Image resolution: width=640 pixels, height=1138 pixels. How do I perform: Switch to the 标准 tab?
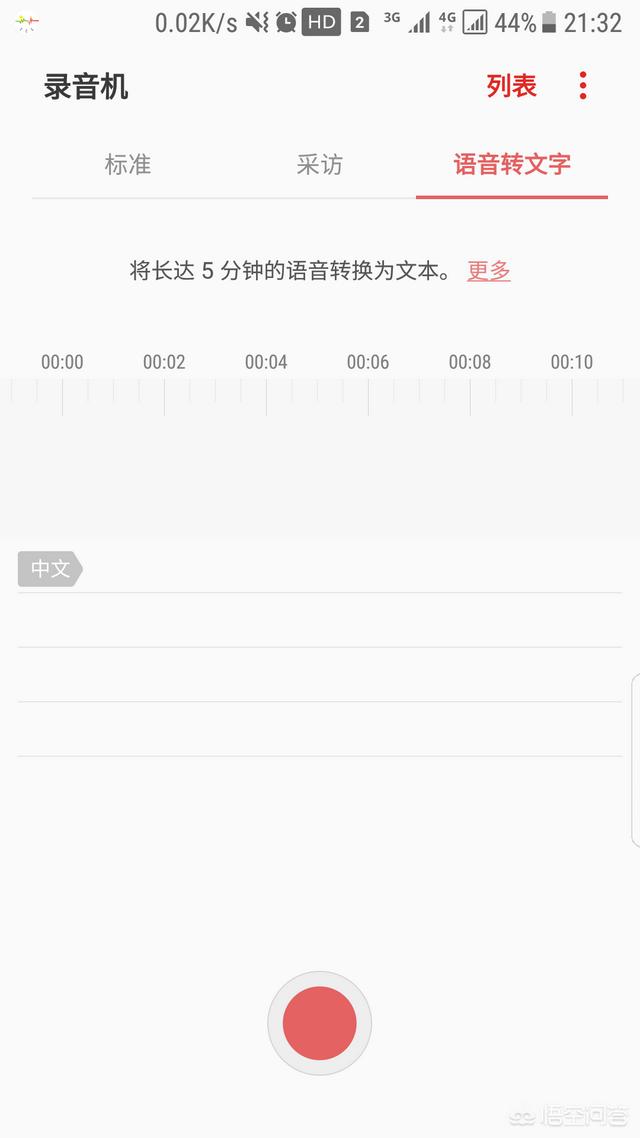128,165
